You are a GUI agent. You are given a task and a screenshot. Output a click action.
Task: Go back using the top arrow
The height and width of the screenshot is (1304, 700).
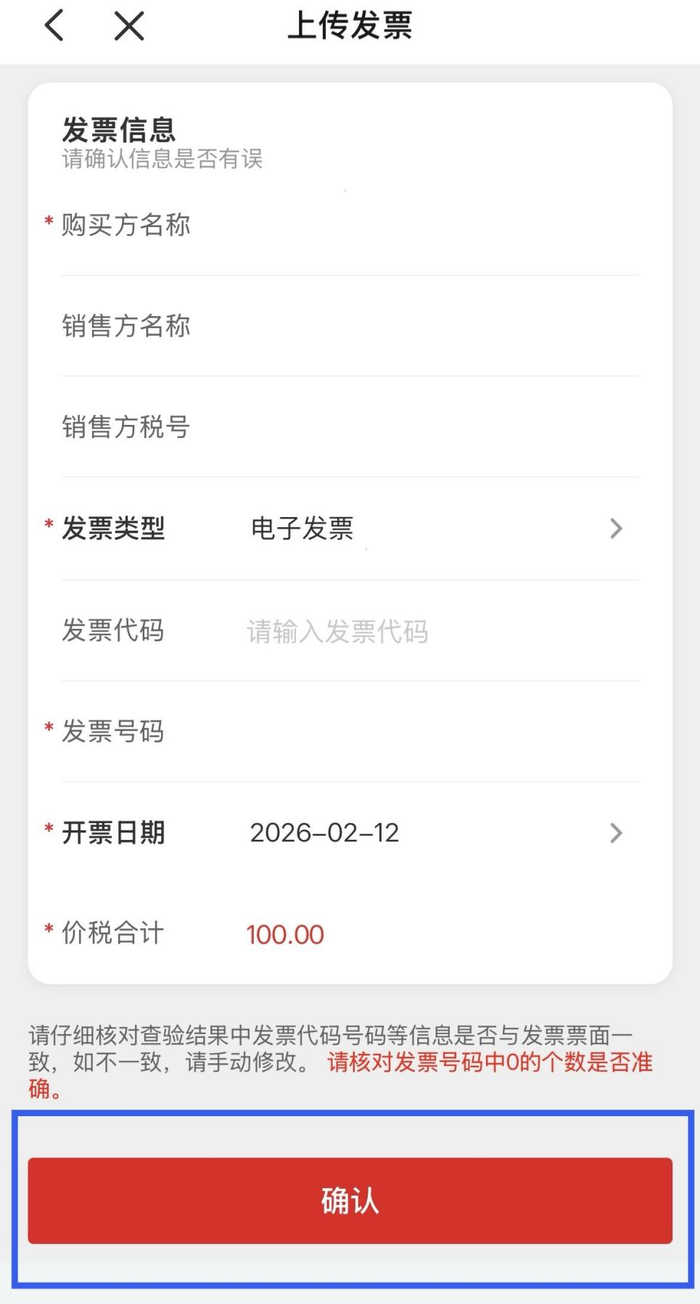(x=55, y=25)
